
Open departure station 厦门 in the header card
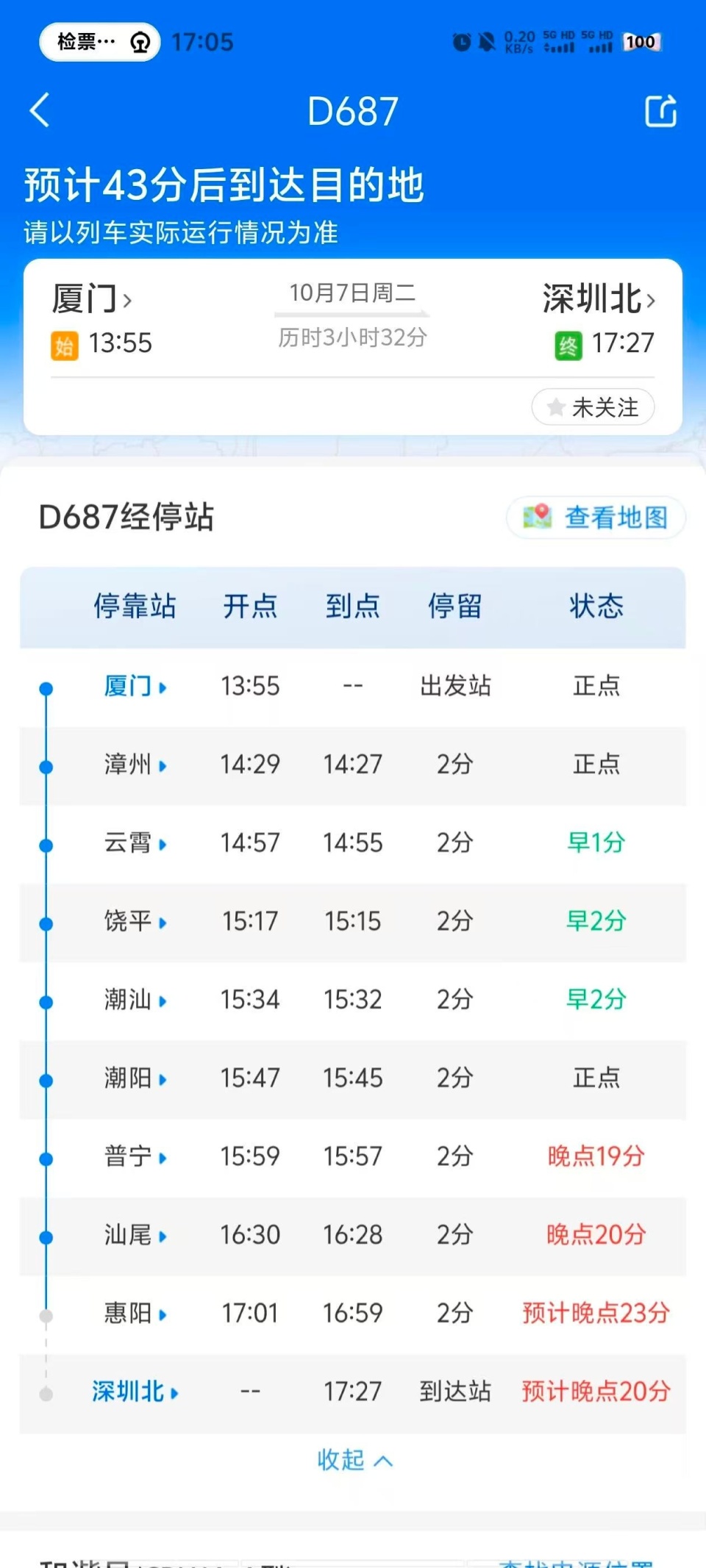tap(91, 299)
